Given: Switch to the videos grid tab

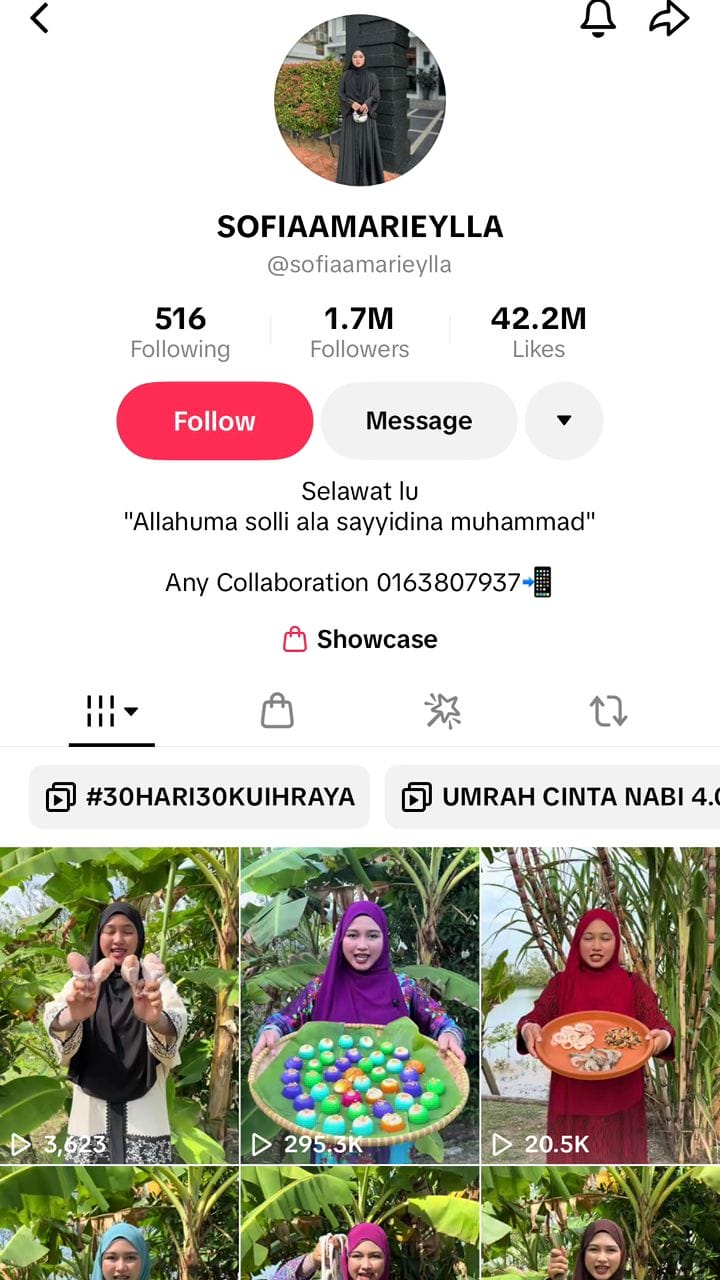Looking at the screenshot, I should click(x=111, y=712).
